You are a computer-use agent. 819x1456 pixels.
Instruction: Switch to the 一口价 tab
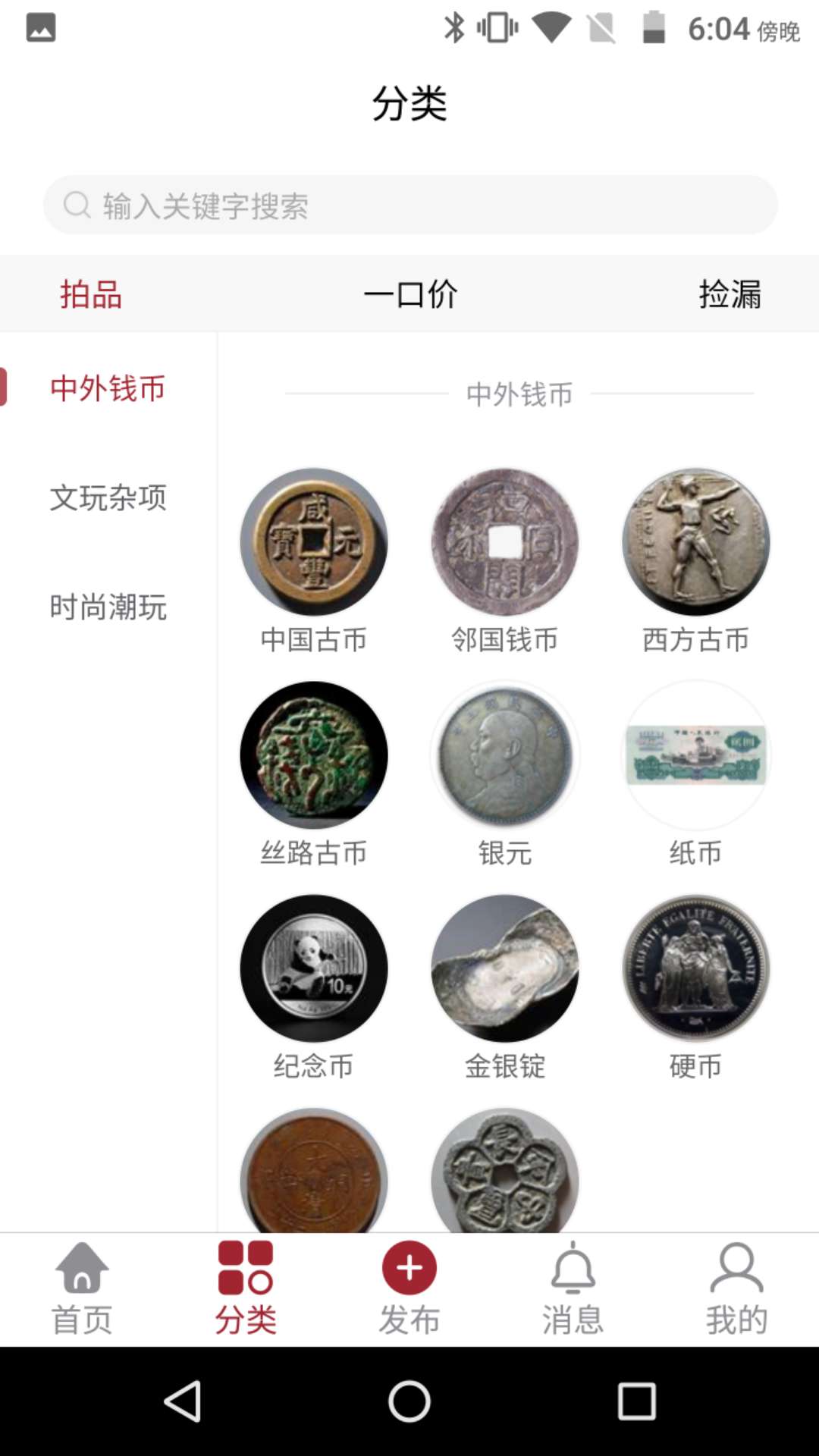tap(409, 296)
